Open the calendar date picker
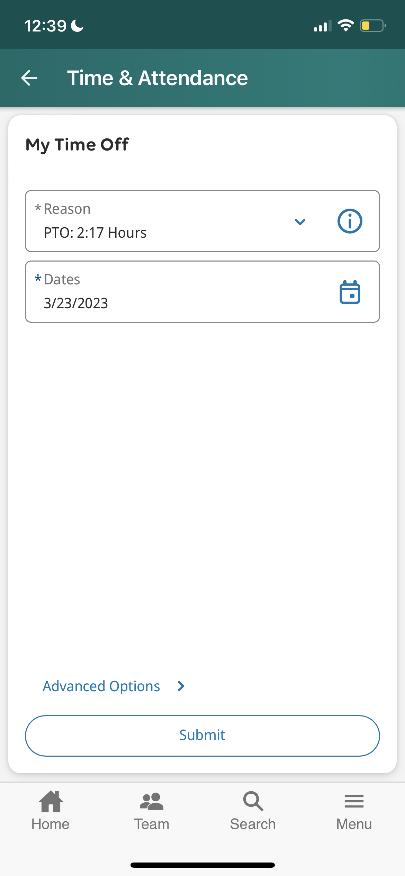 click(350, 292)
